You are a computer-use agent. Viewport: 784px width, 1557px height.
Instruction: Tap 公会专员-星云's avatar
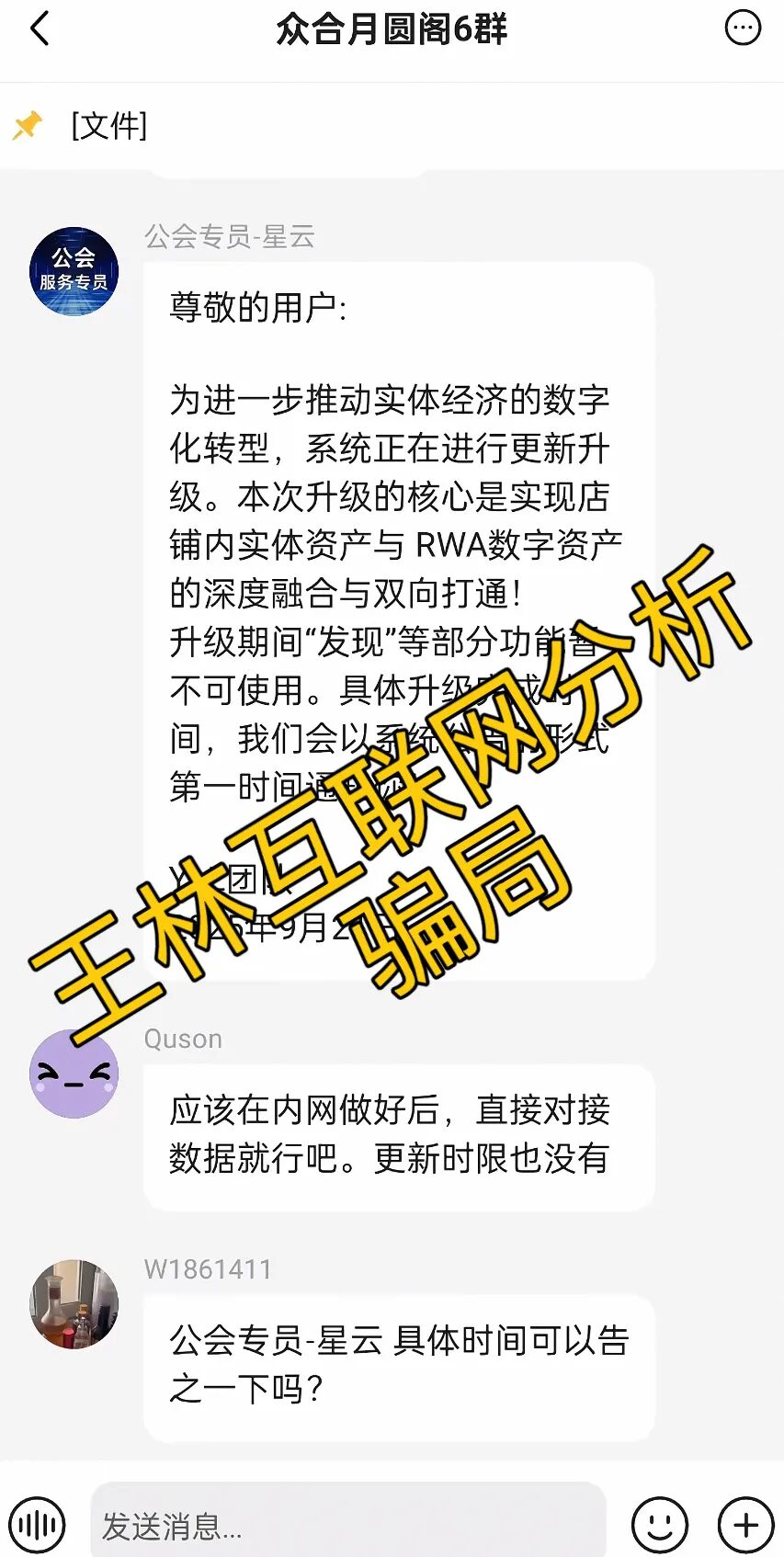tap(74, 271)
